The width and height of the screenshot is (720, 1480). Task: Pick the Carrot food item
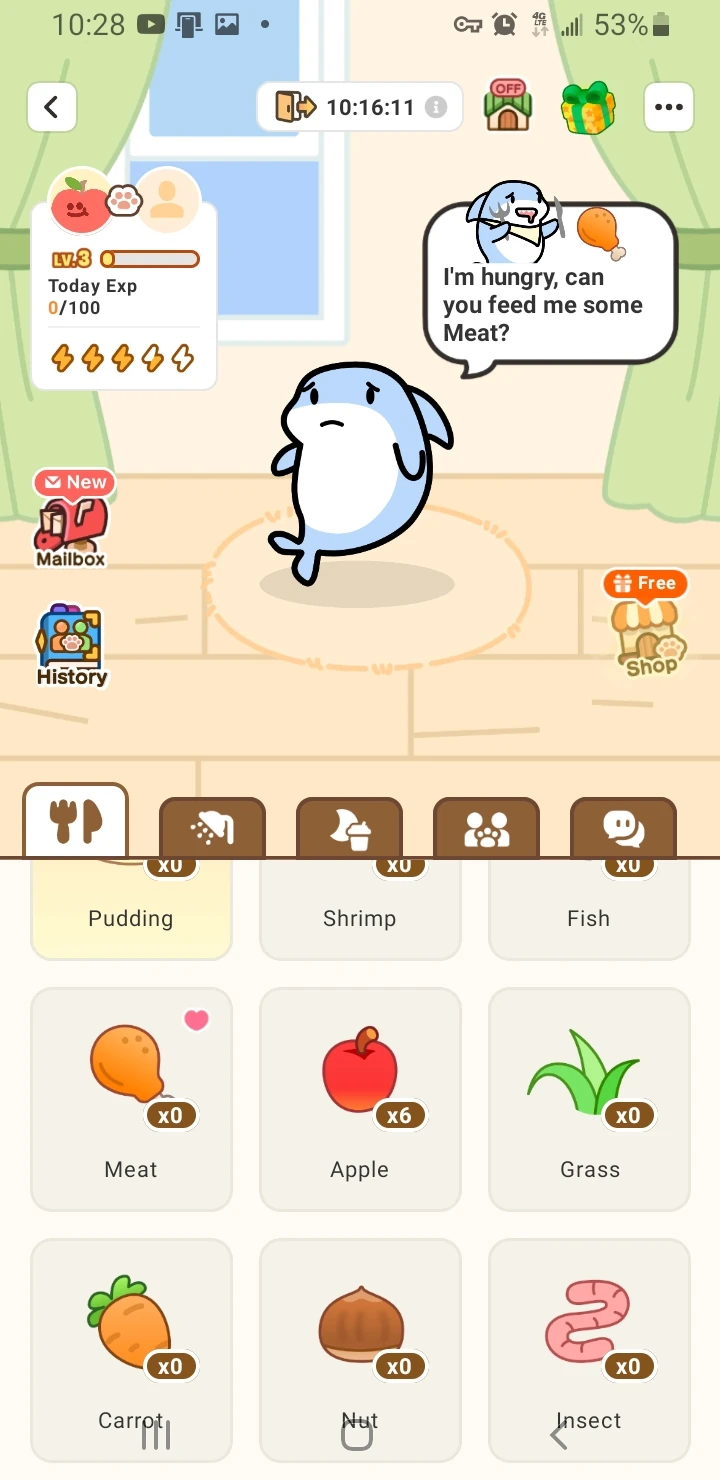131,1348
